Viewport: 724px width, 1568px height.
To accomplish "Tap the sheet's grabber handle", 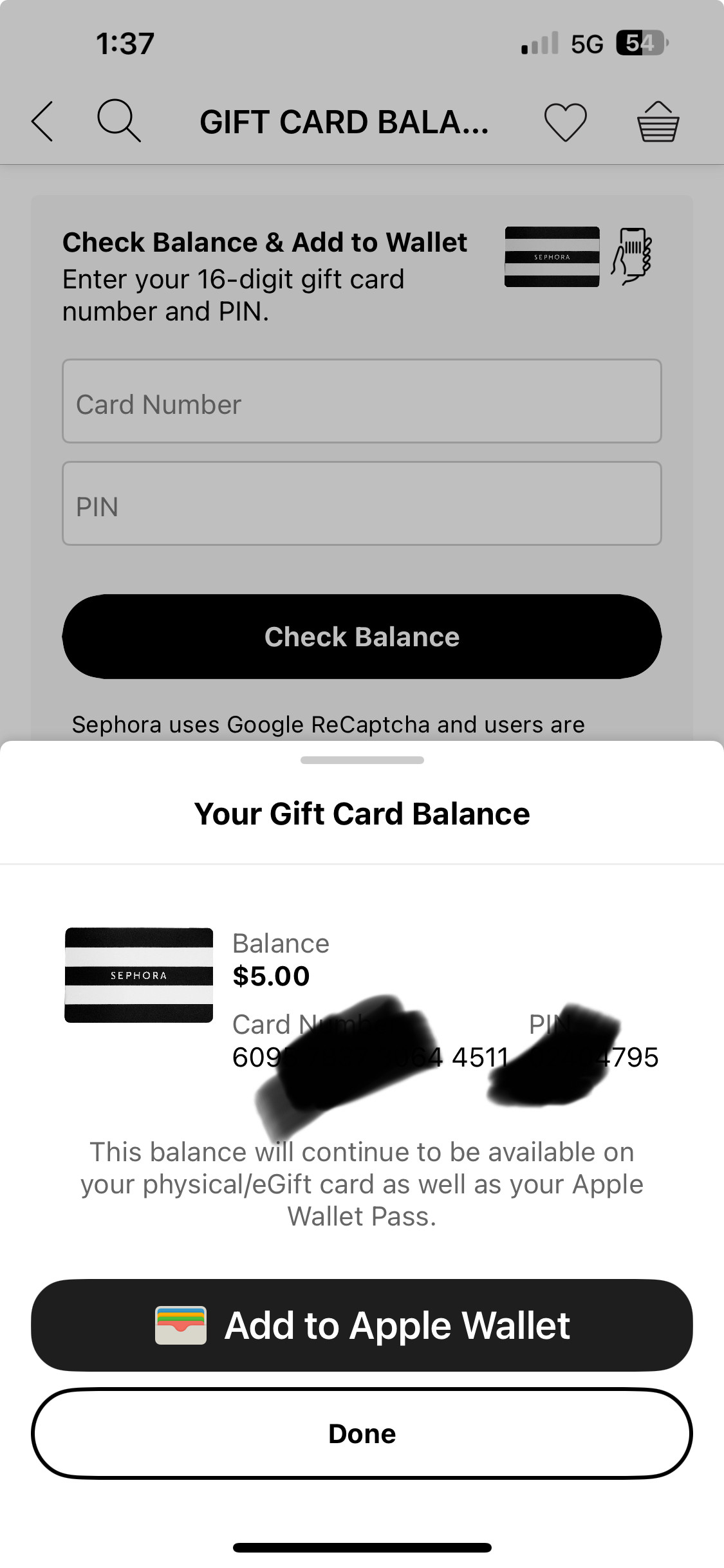I will (x=362, y=760).
